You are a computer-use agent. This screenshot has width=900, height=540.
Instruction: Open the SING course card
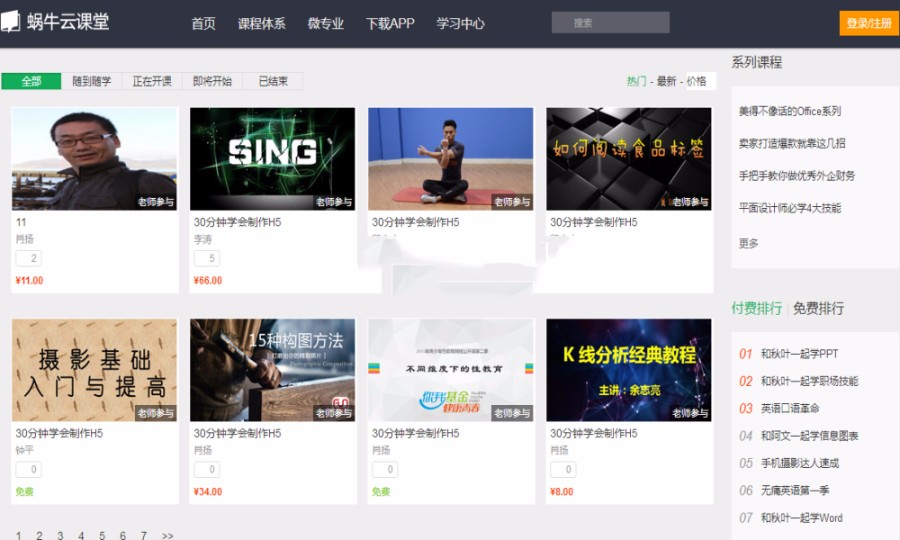(272, 158)
